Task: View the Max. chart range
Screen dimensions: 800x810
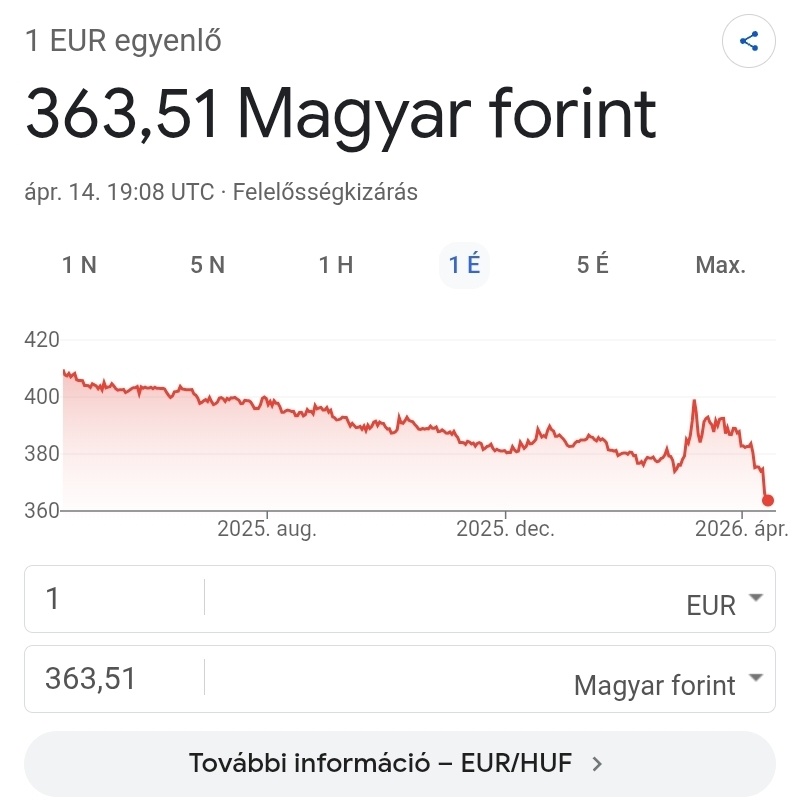Action: [720, 265]
